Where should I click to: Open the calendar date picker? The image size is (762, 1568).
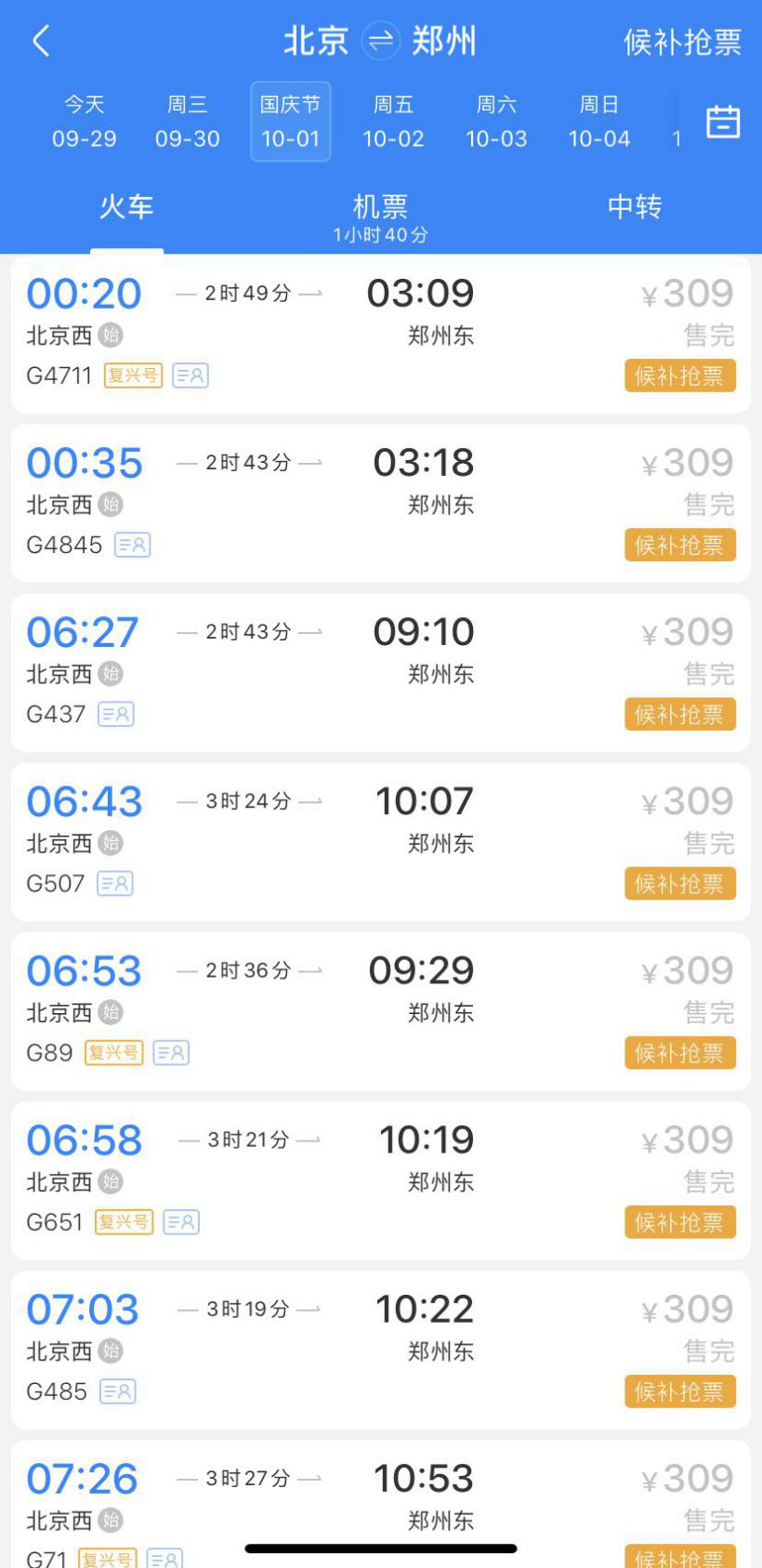coord(722,122)
